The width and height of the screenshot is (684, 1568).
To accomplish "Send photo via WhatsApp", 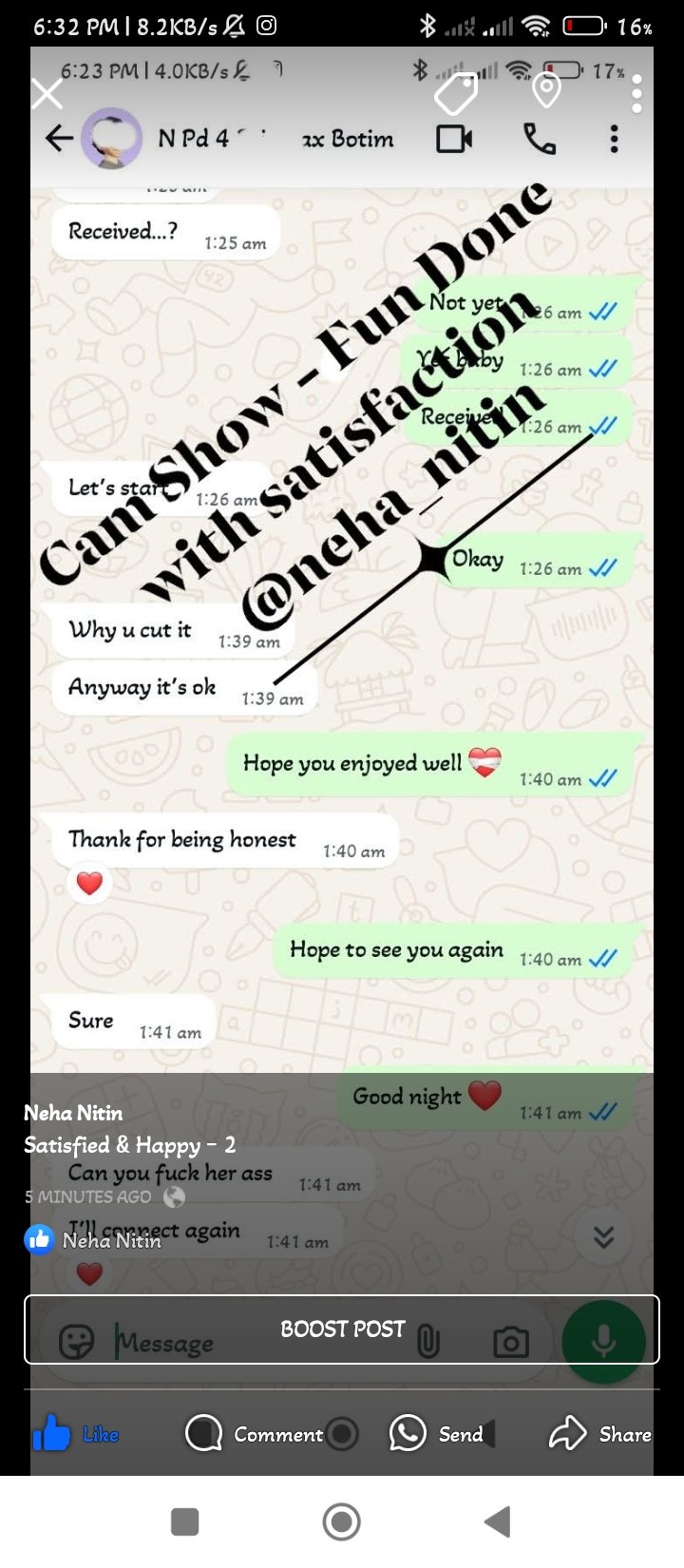I will pyautogui.click(x=437, y=1434).
